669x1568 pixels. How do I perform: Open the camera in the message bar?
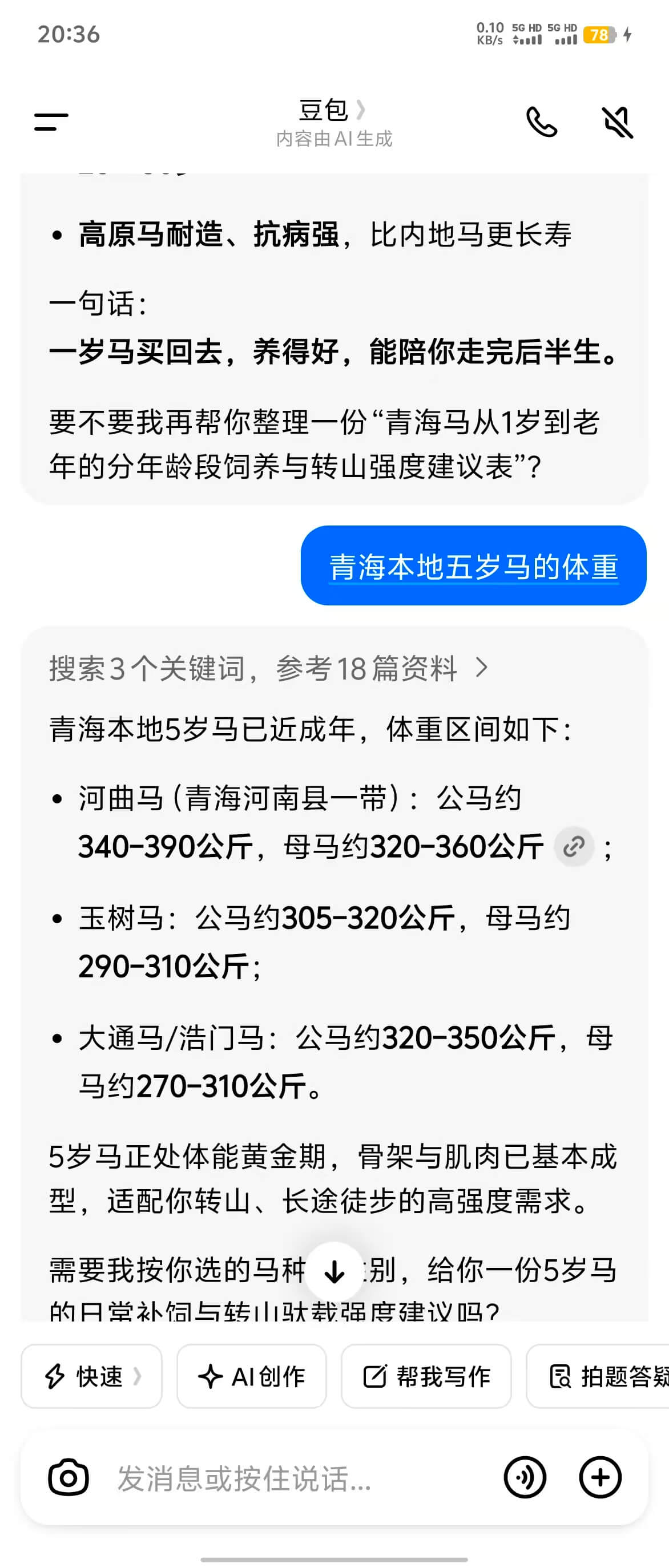(x=69, y=1477)
